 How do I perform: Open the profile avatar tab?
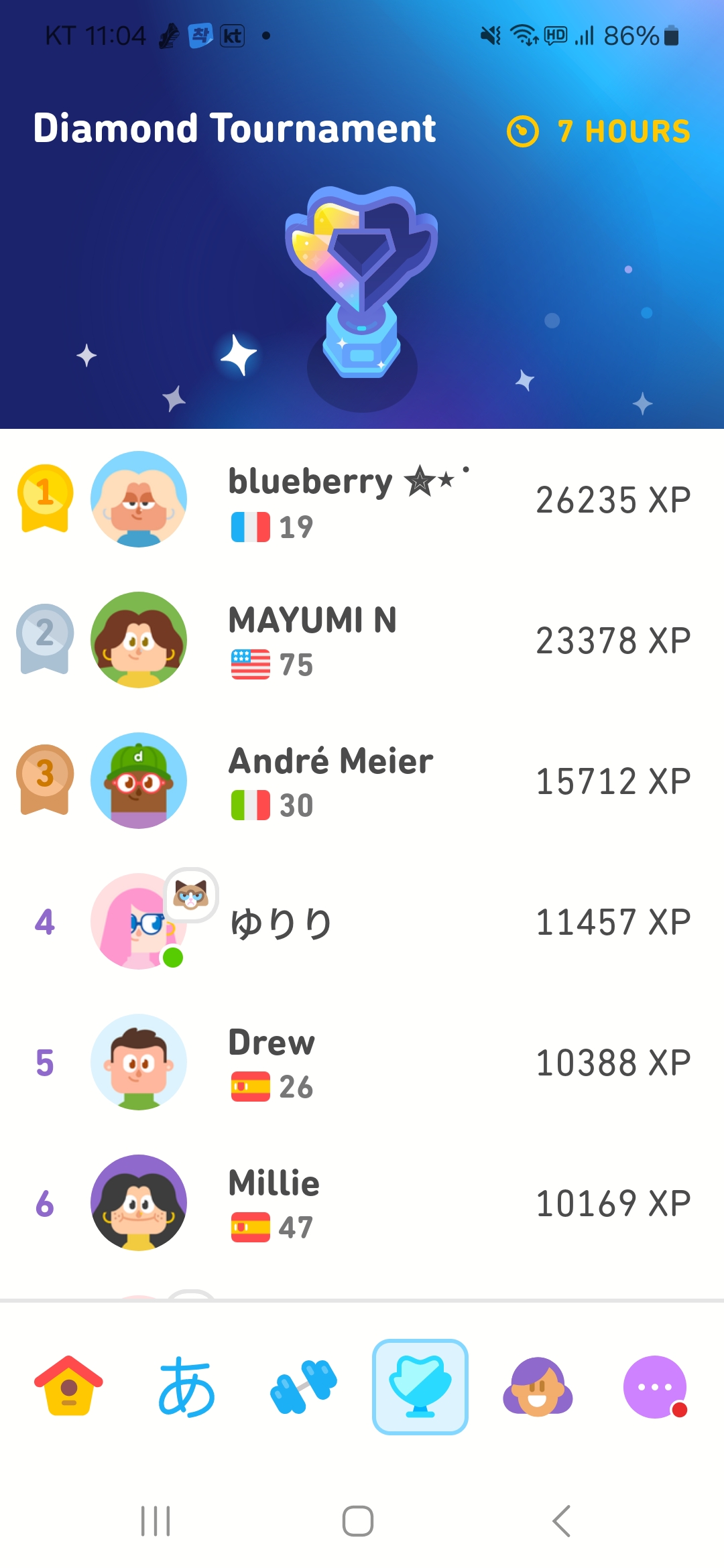tap(538, 1386)
